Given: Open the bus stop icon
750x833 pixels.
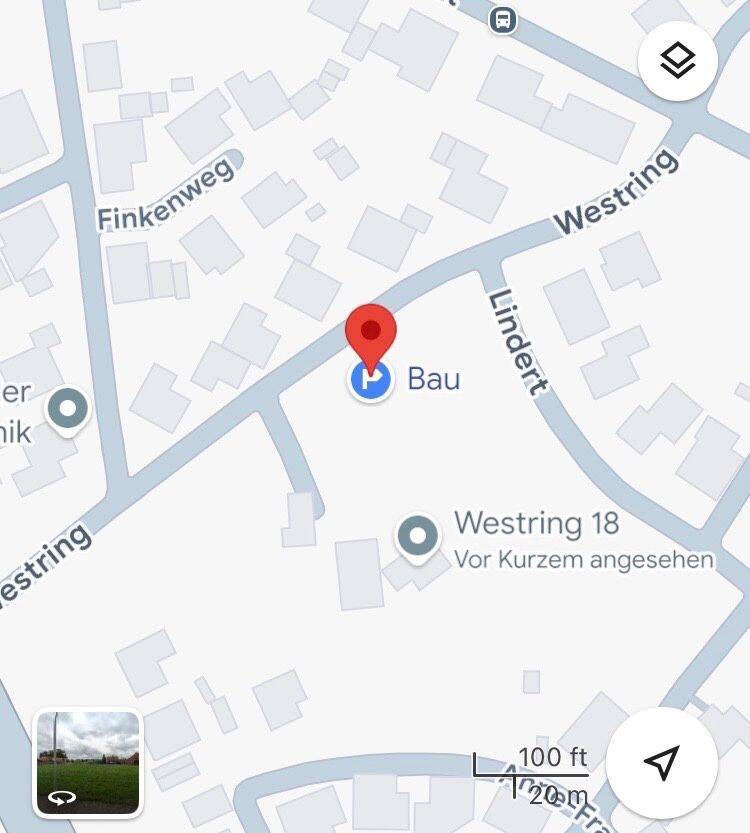Looking at the screenshot, I should click(x=504, y=19).
